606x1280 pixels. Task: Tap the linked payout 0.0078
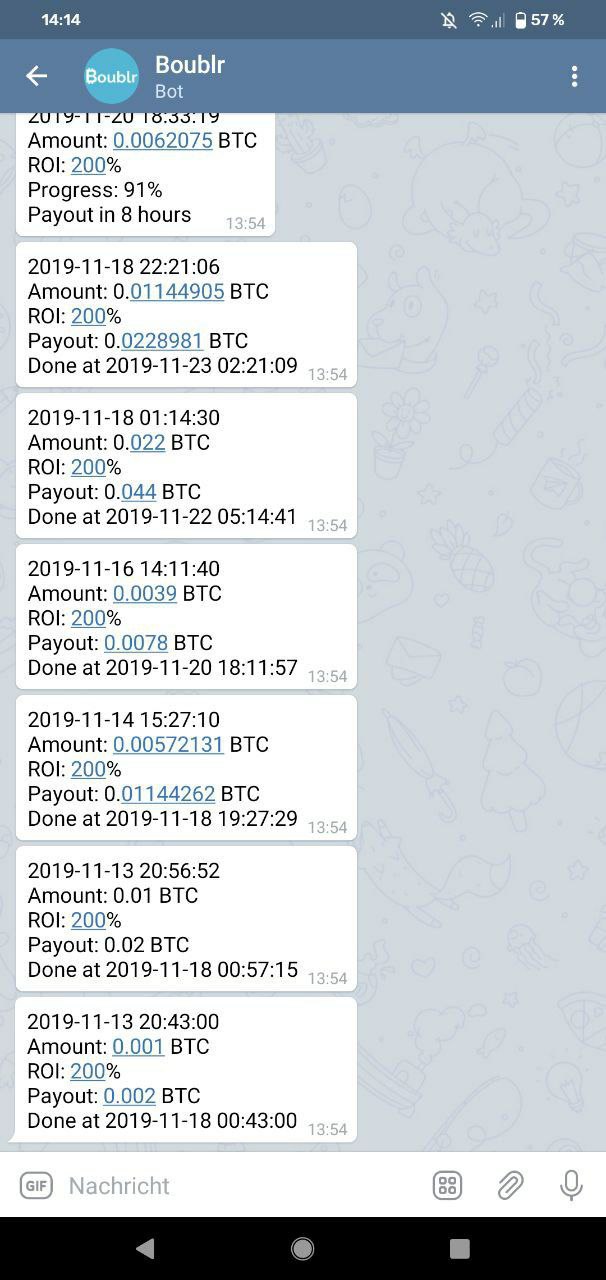136,643
